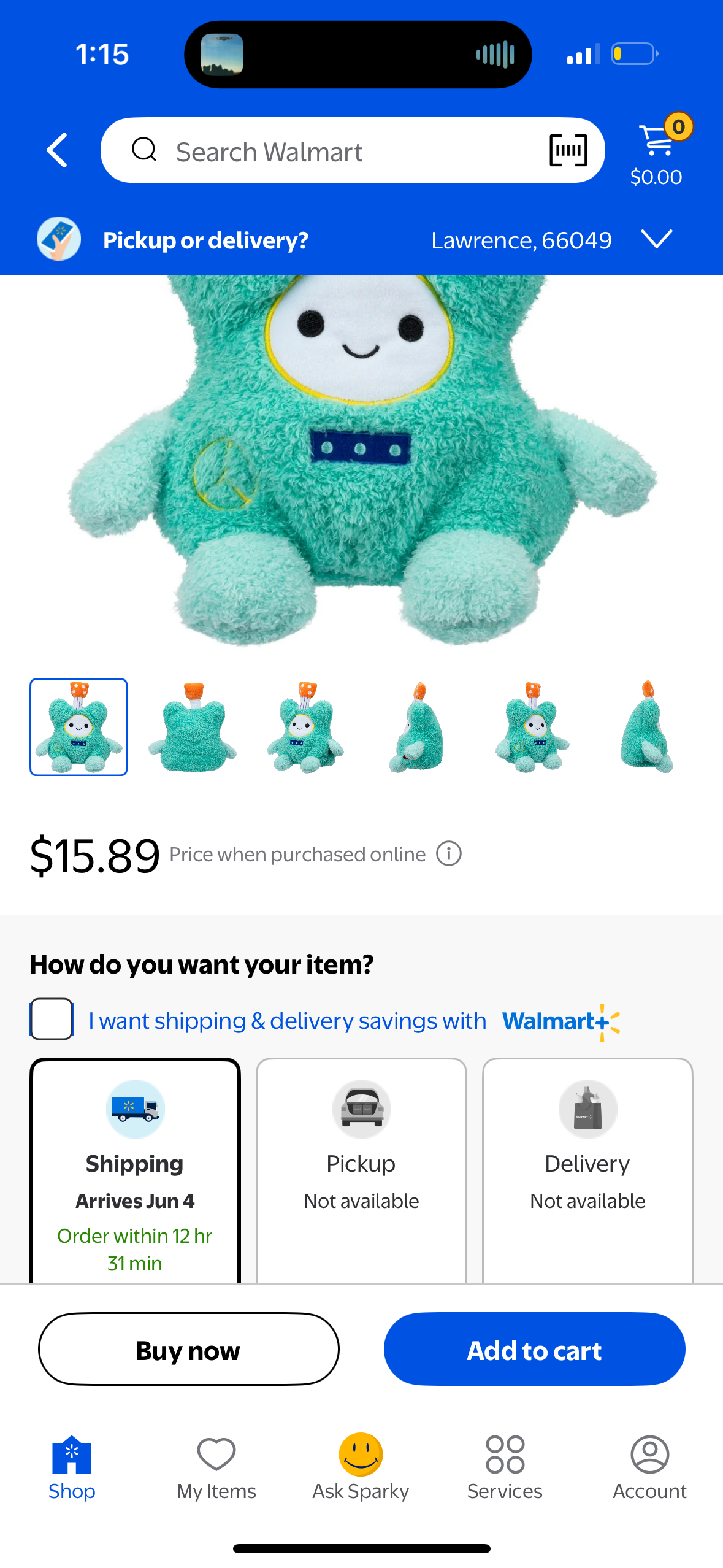
Task: Open the shopping cart
Action: tap(657, 150)
